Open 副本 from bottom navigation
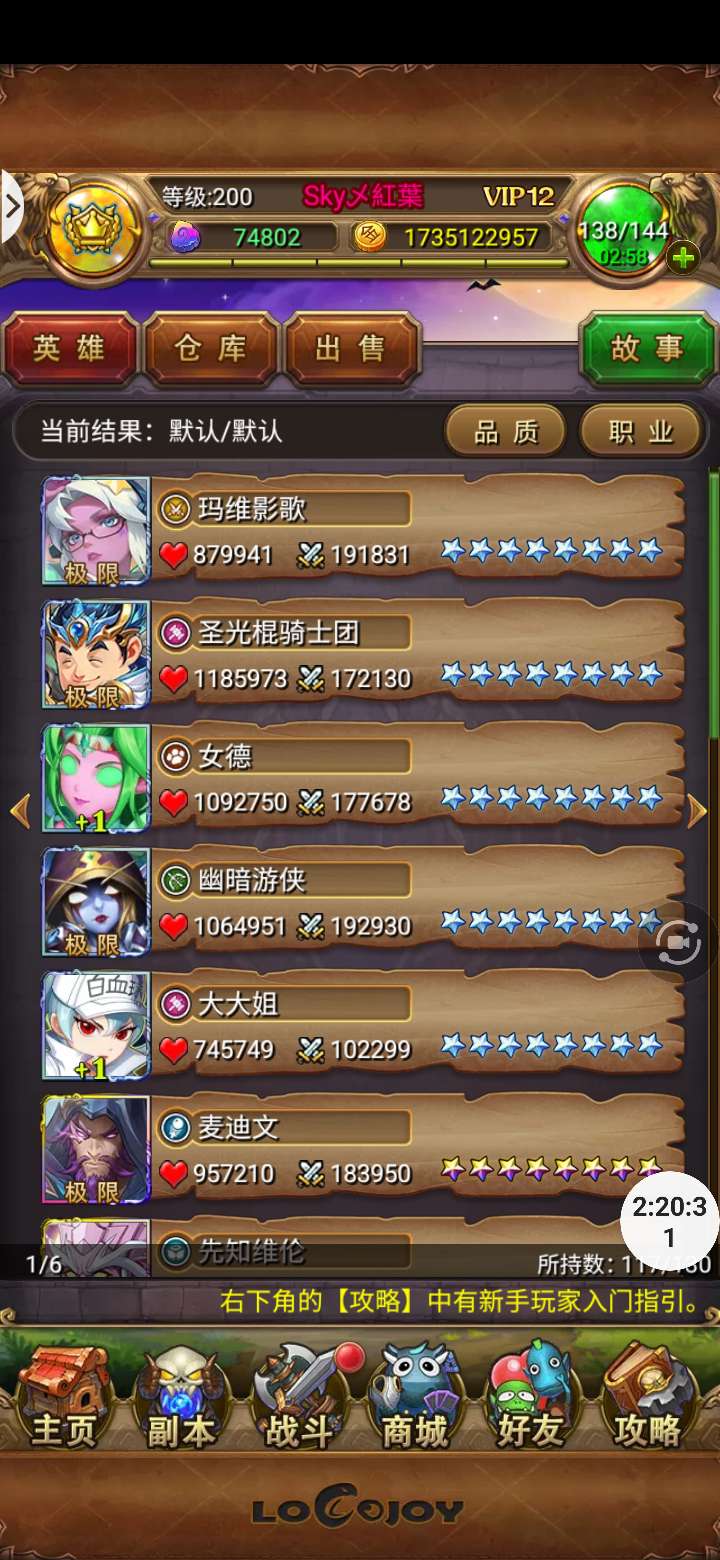This screenshot has height=1560, width=720. click(181, 1397)
